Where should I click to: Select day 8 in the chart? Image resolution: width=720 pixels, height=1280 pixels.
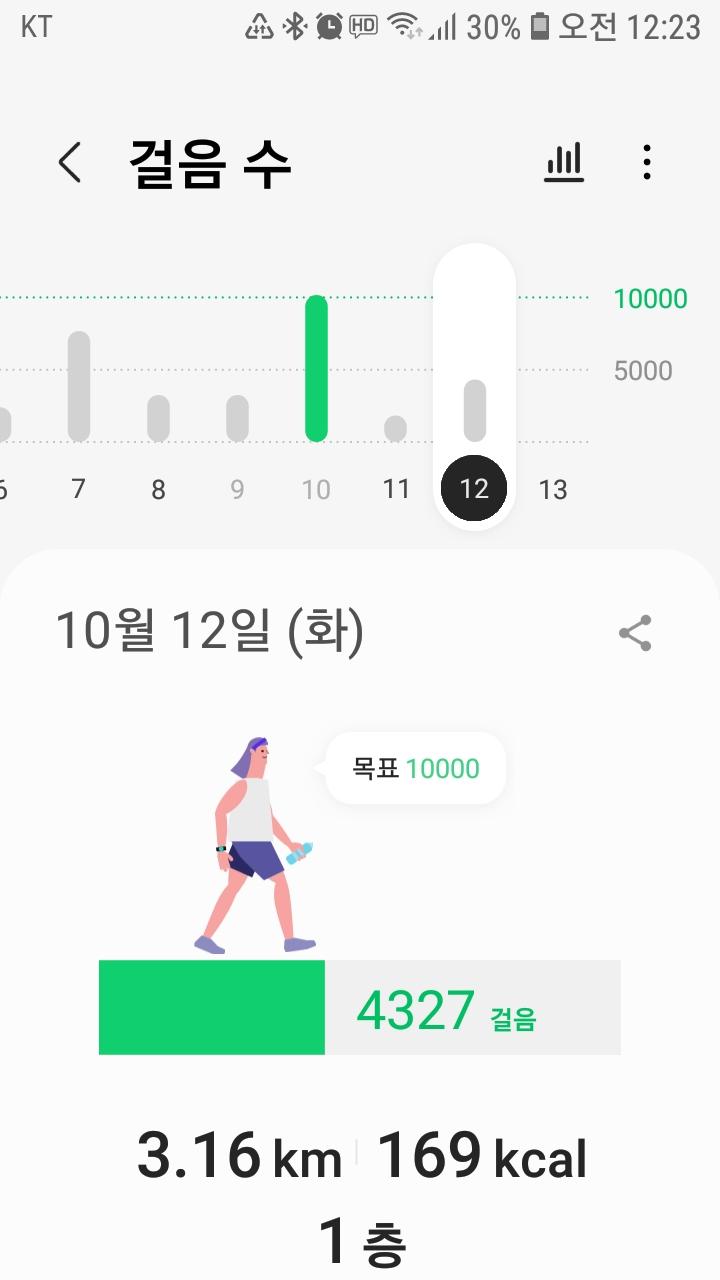(158, 489)
